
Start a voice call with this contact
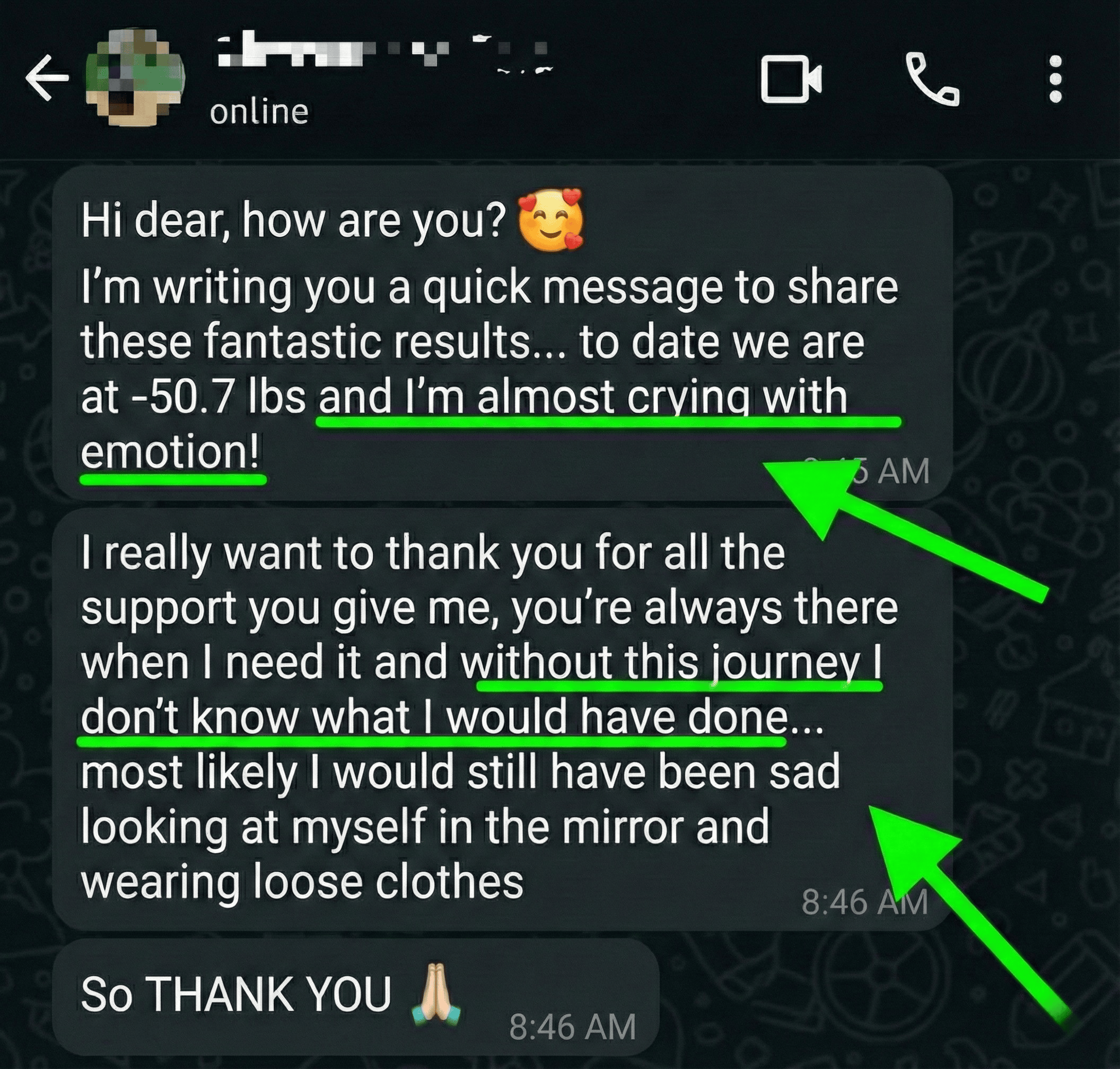click(x=932, y=80)
